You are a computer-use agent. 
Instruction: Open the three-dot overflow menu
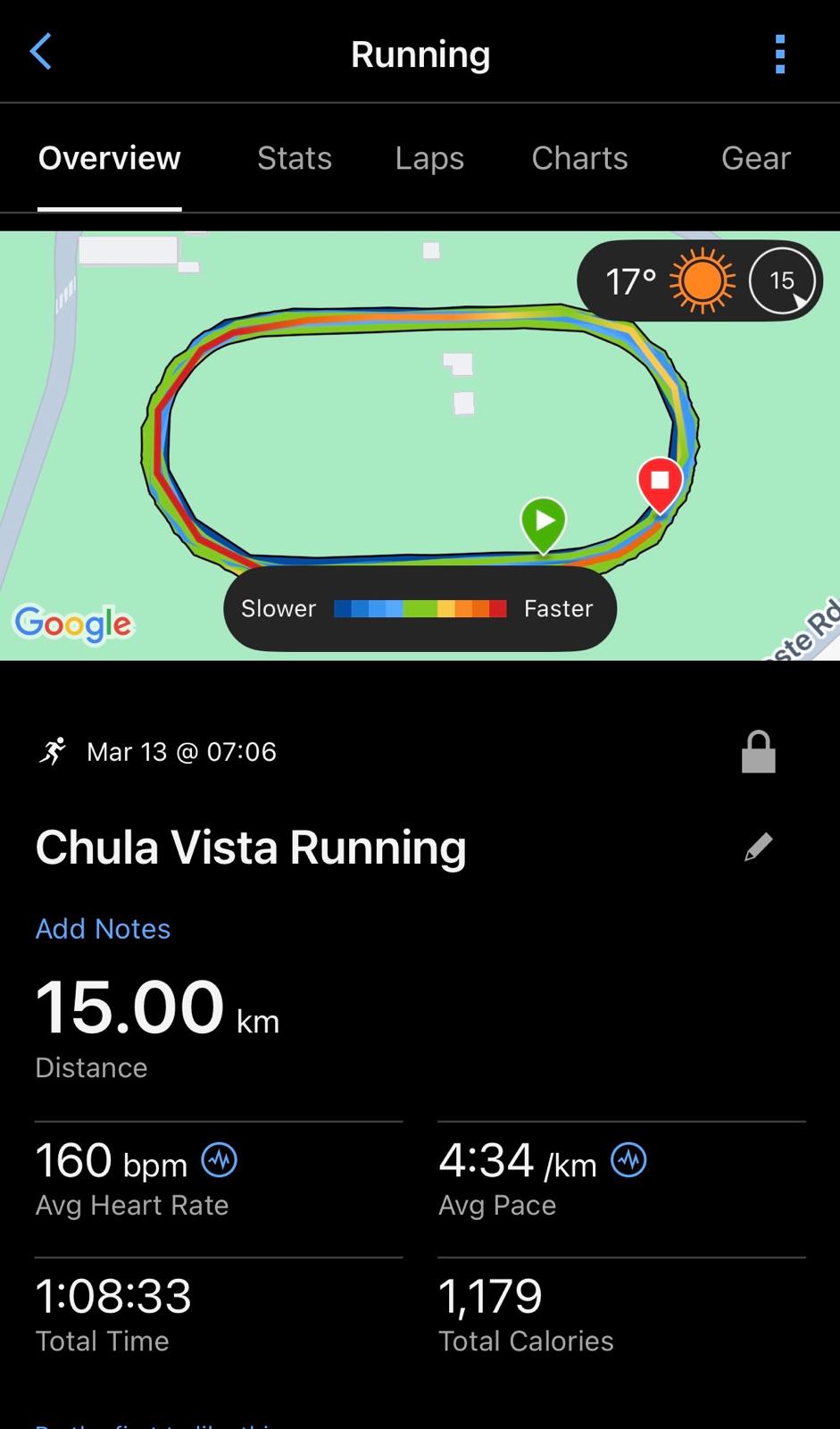779,54
